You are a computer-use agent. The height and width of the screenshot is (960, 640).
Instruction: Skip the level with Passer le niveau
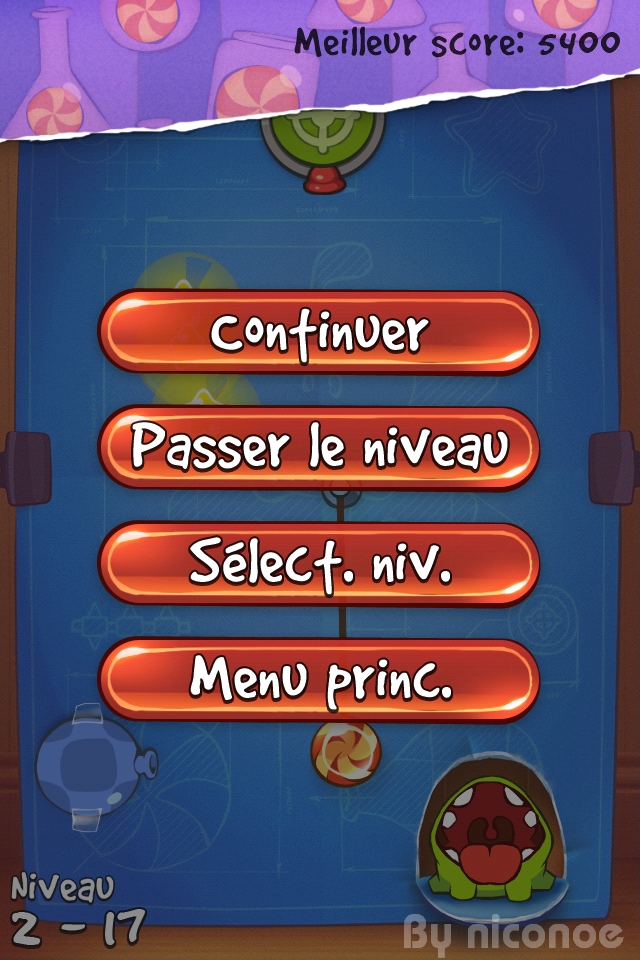319,448
